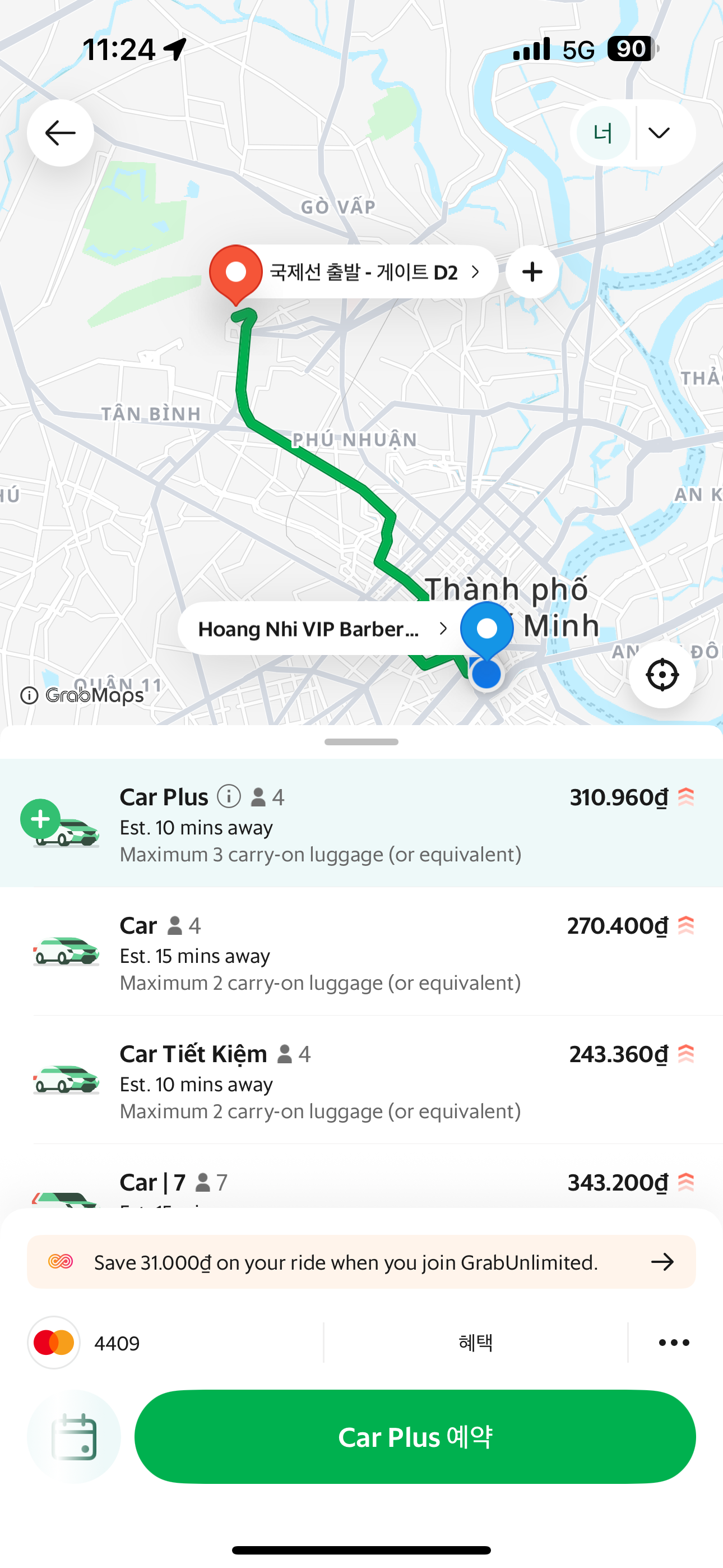Schedule the ride with the calendar button
The image size is (723, 1568).
pyautogui.click(x=73, y=1437)
